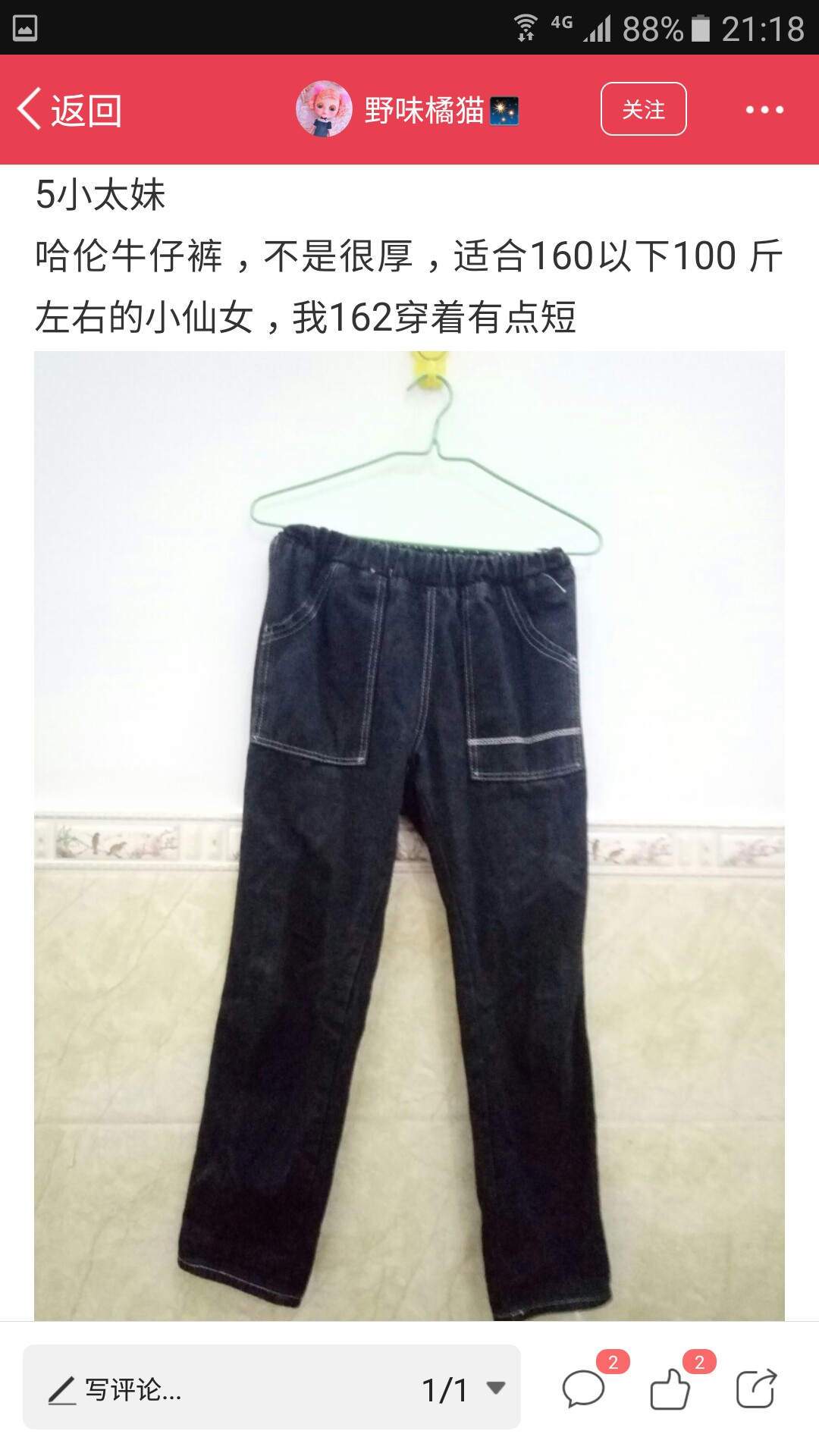The image size is (819, 1456).
Task: Open the jeans photo in full view
Action: 409,836
